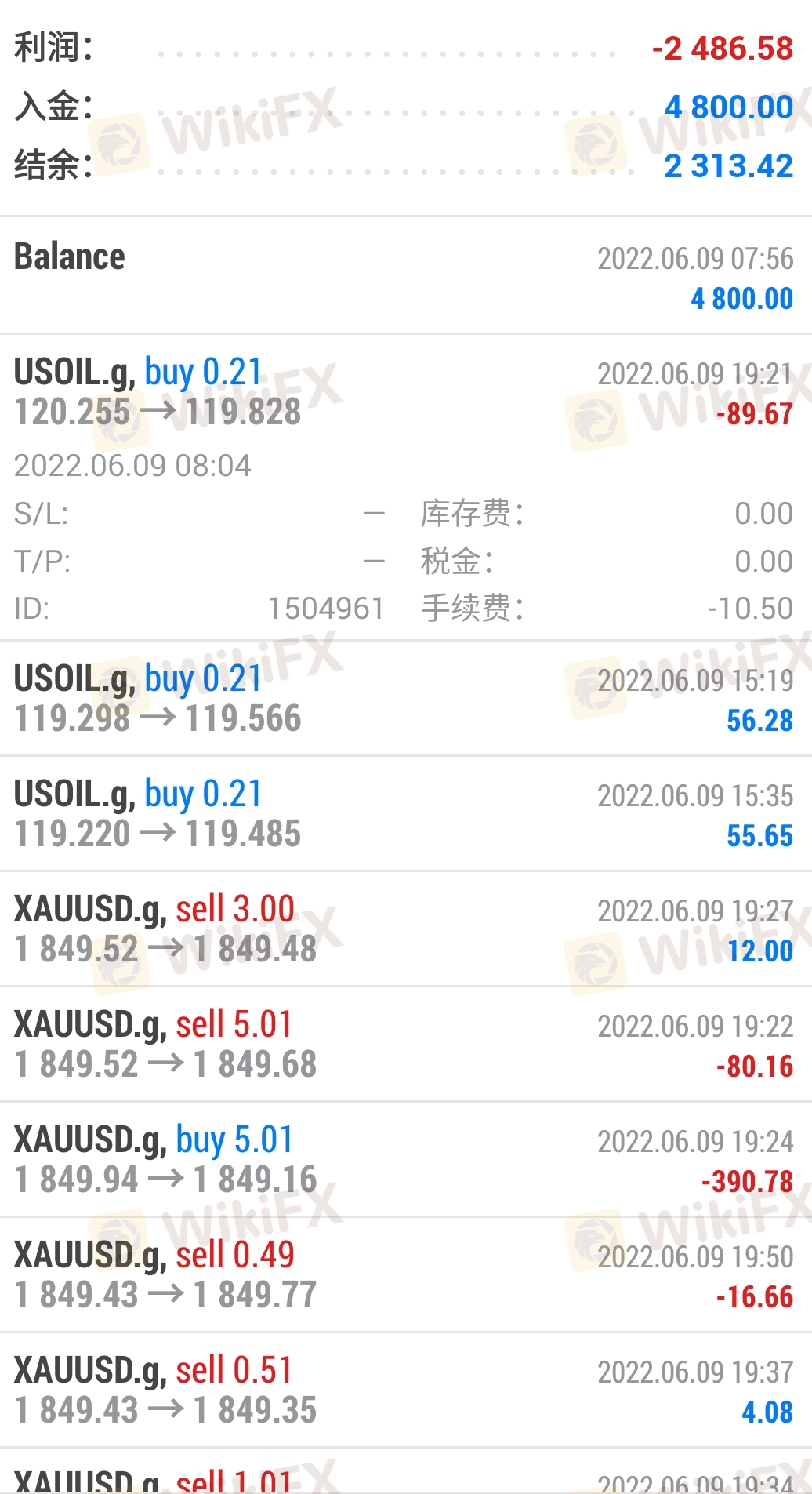Open details of XAUUSD.g sell 3.00
812x1494 pixels.
(x=404, y=929)
